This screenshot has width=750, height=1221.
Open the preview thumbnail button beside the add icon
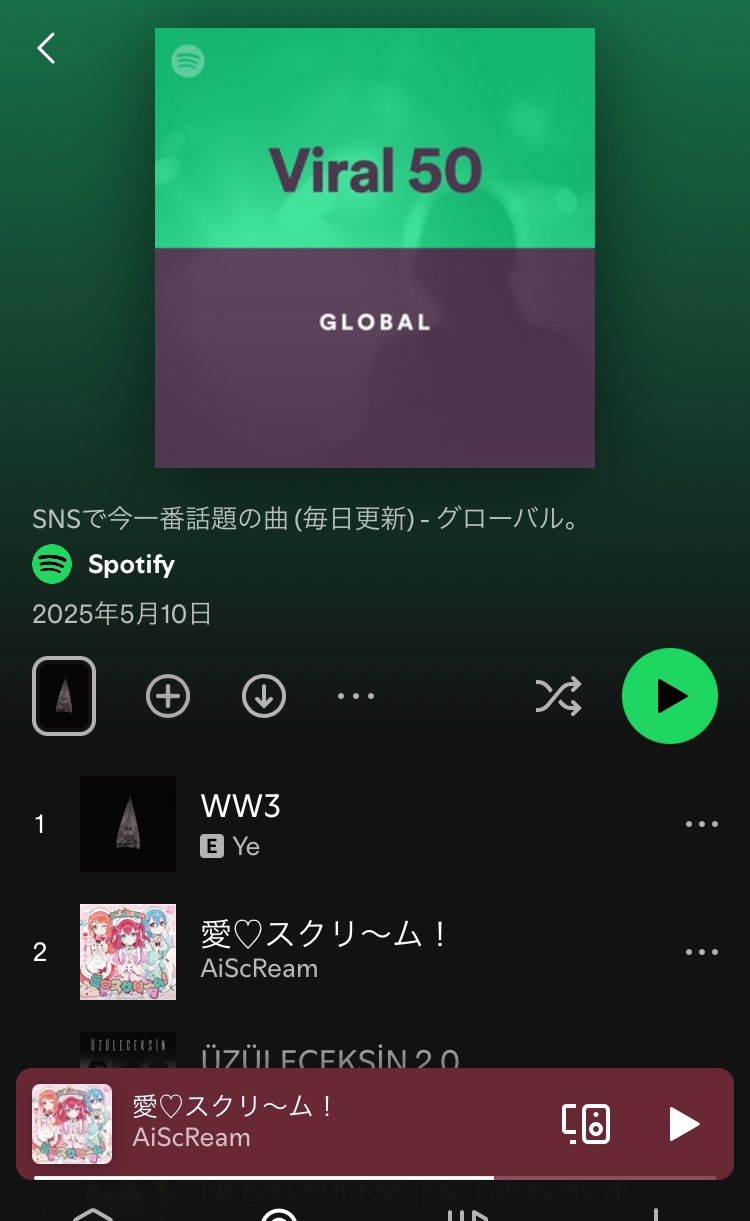click(64, 696)
